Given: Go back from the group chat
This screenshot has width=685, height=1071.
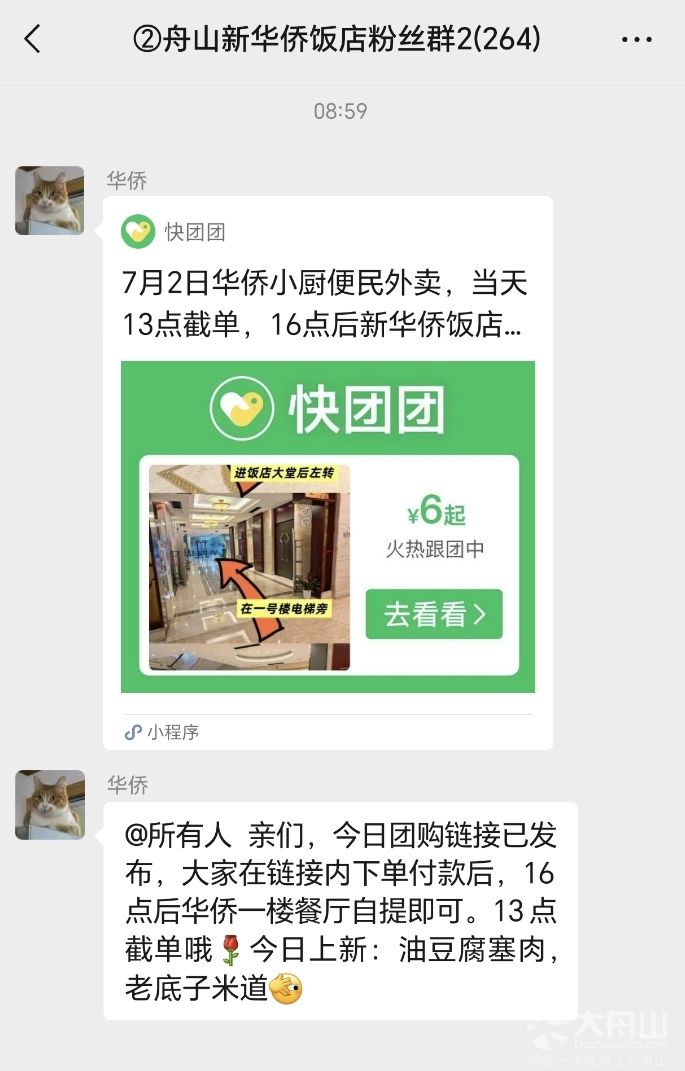Looking at the screenshot, I should pyautogui.click(x=33, y=40).
